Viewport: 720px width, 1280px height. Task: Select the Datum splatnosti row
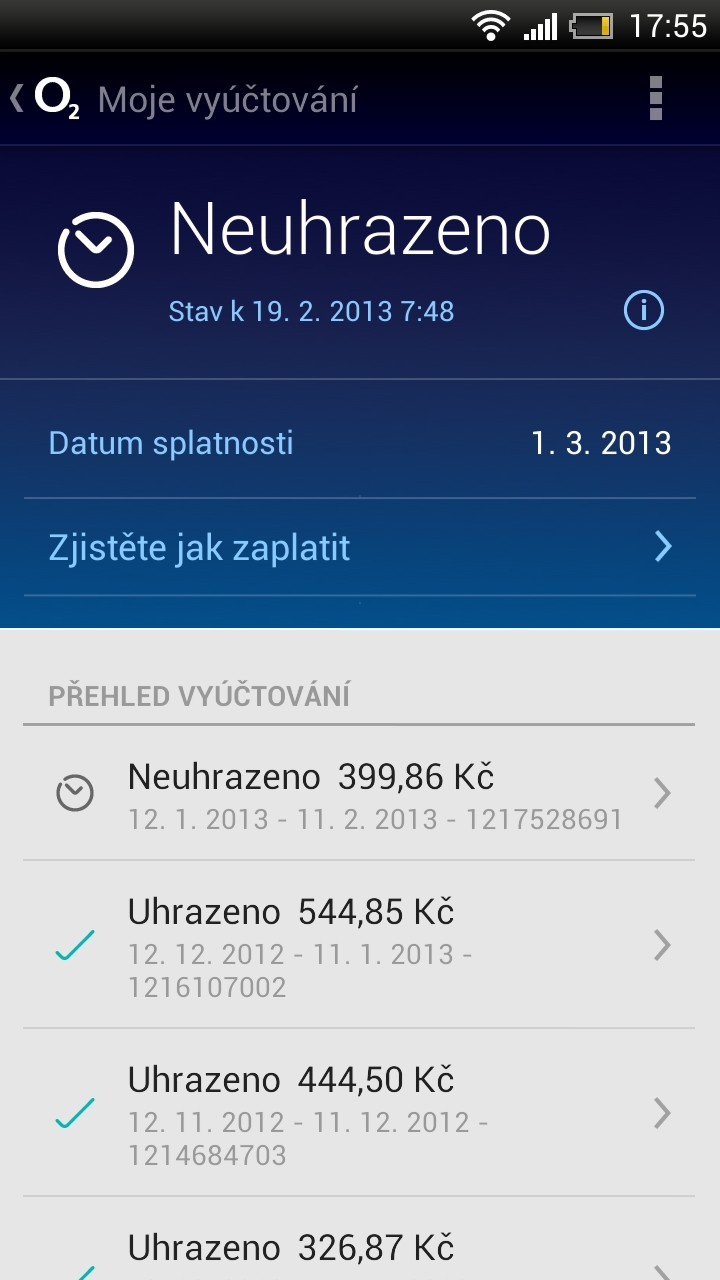360,442
